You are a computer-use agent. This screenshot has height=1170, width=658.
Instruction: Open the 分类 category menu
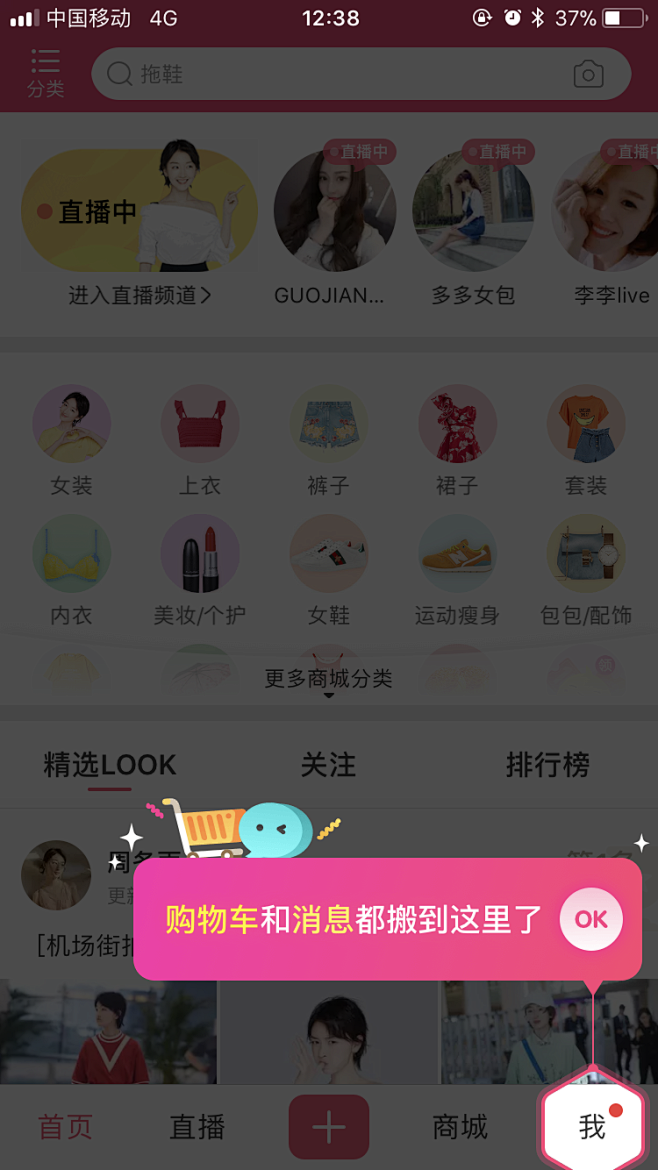[45, 73]
